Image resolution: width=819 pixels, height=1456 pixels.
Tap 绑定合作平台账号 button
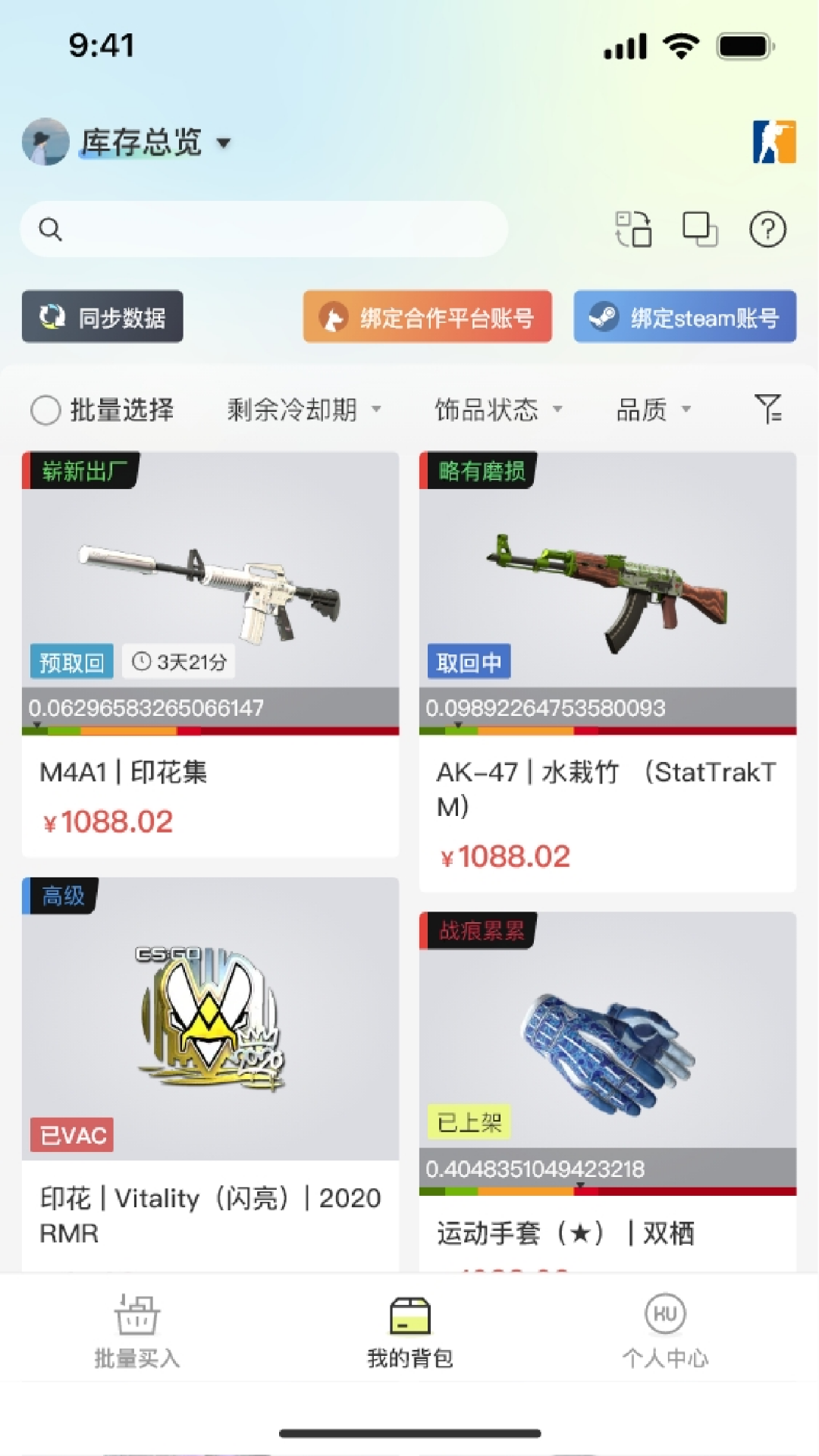pyautogui.click(x=428, y=317)
